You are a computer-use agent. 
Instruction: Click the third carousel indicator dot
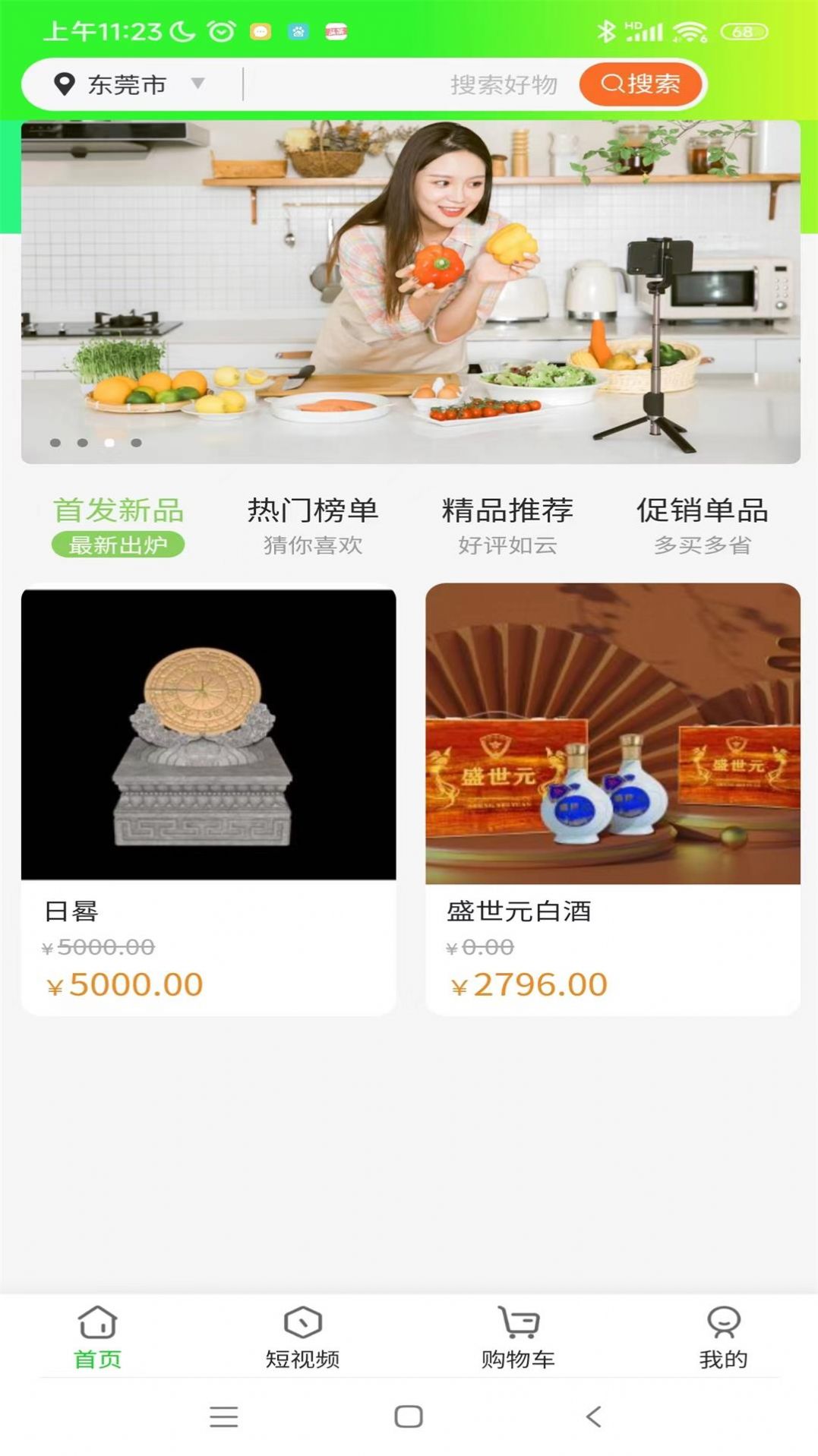[108, 443]
